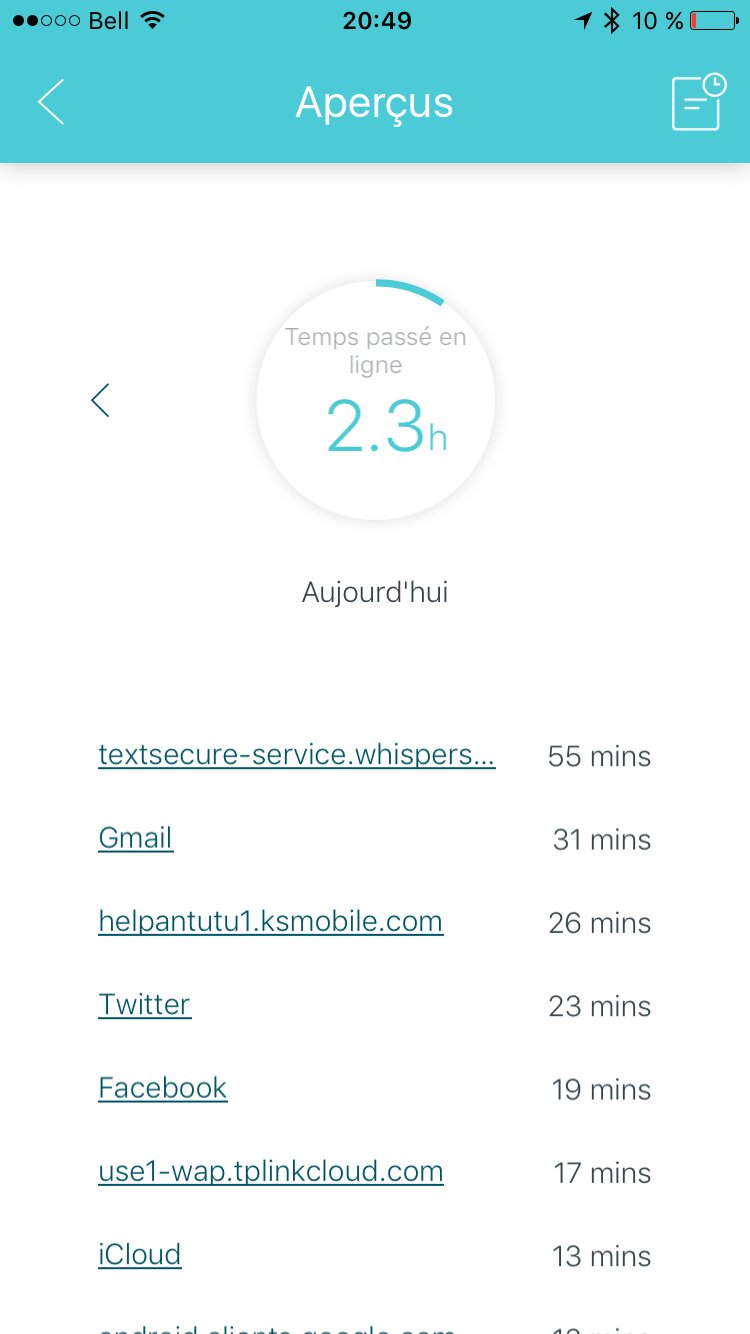Open the iCloud link
The image size is (750, 1334).
point(140,1254)
